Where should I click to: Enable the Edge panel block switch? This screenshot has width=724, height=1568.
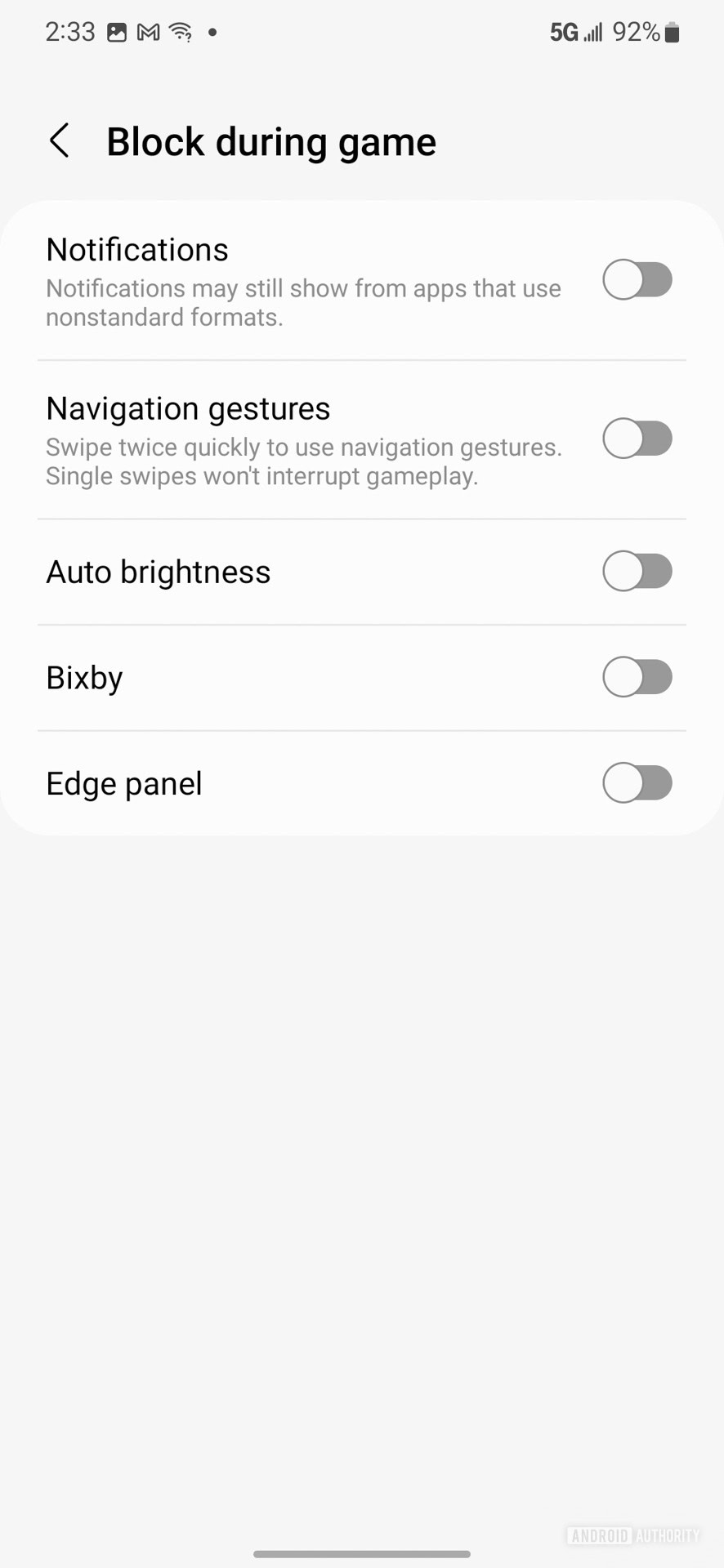pos(637,783)
